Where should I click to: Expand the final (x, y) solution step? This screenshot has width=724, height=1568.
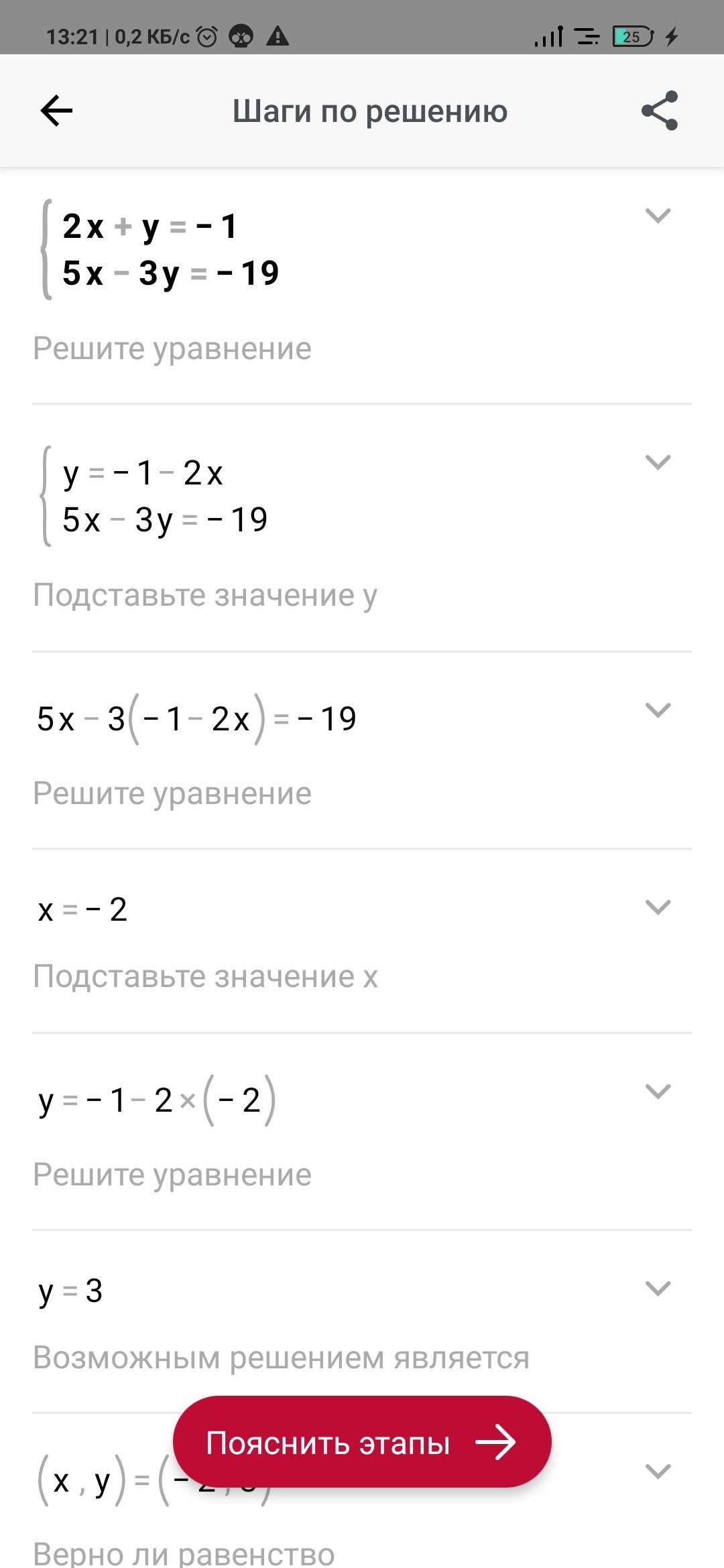[657, 1472]
